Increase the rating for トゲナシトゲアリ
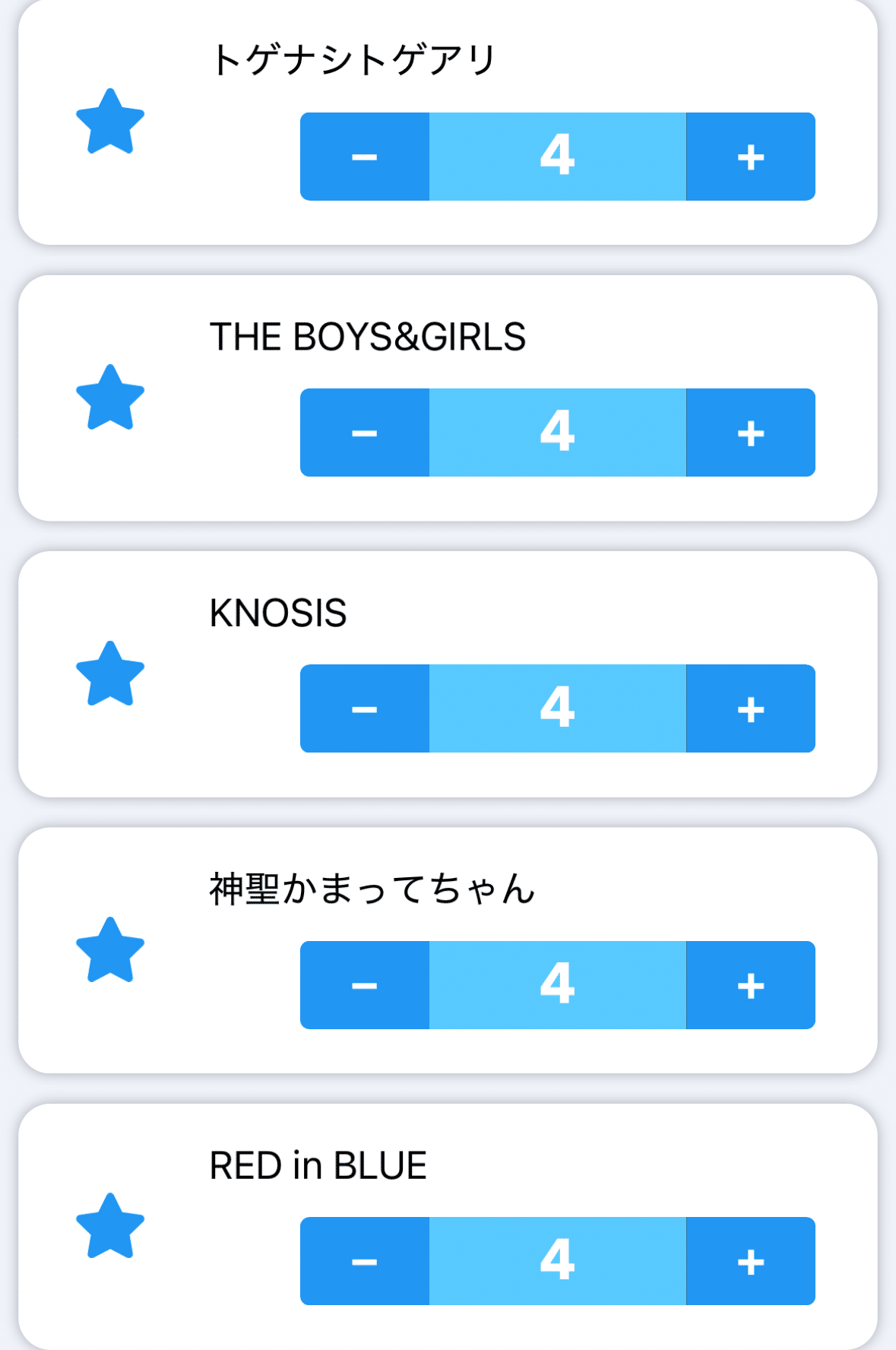 click(750, 157)
